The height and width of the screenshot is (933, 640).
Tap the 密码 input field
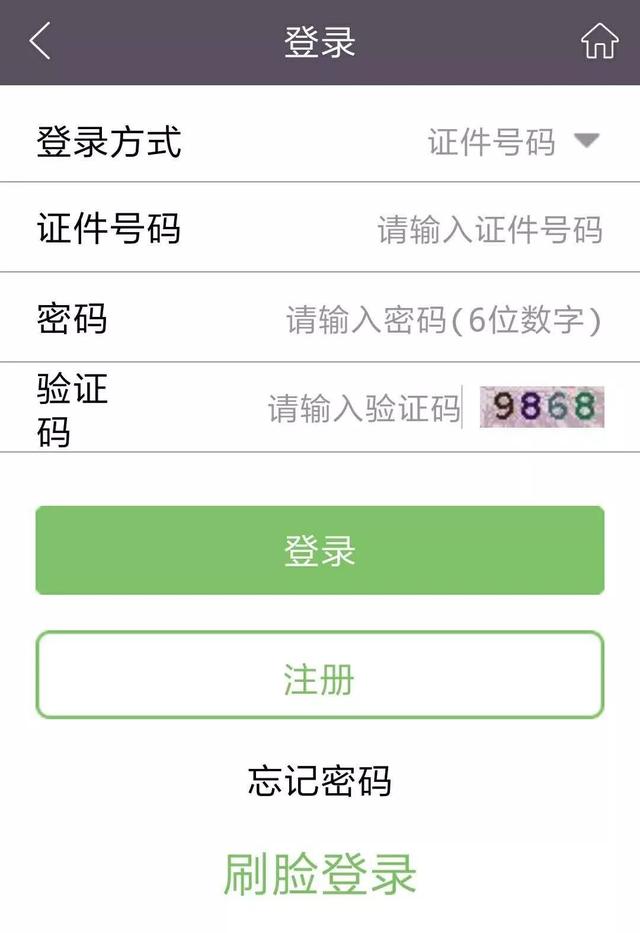tap(444, 320)
